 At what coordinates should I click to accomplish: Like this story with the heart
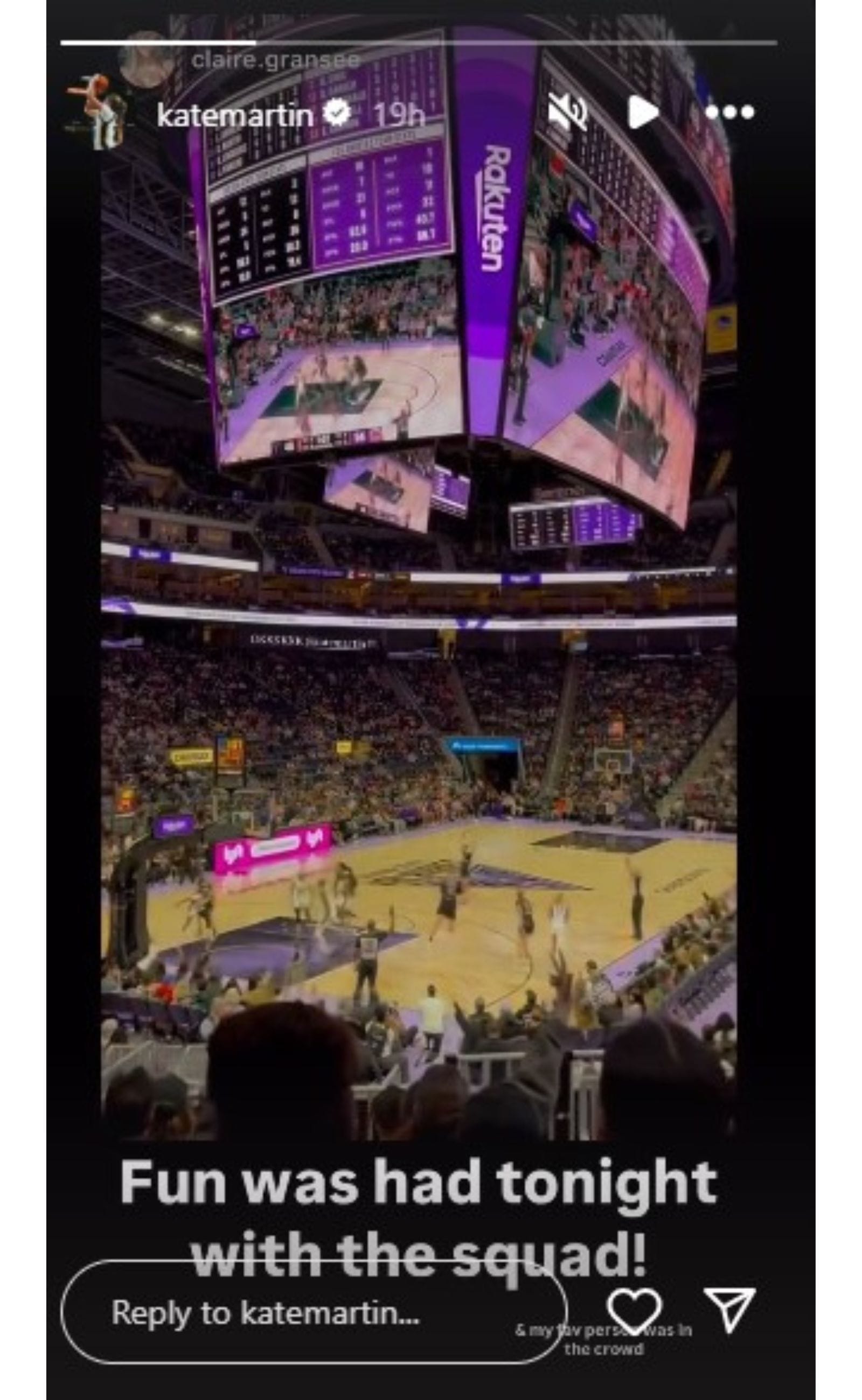click(x=635, y=1310)
